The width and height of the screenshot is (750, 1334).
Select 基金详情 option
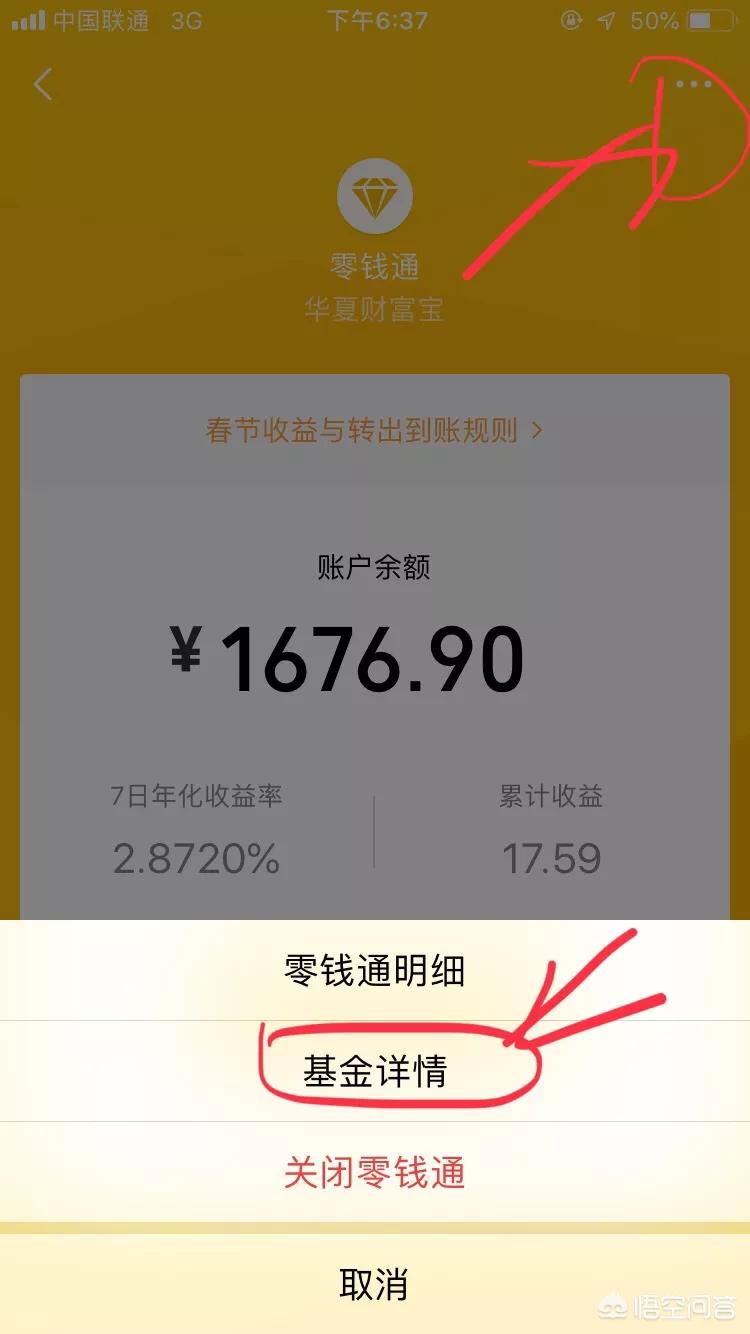pyautogui.click(x=375, y=1072)
